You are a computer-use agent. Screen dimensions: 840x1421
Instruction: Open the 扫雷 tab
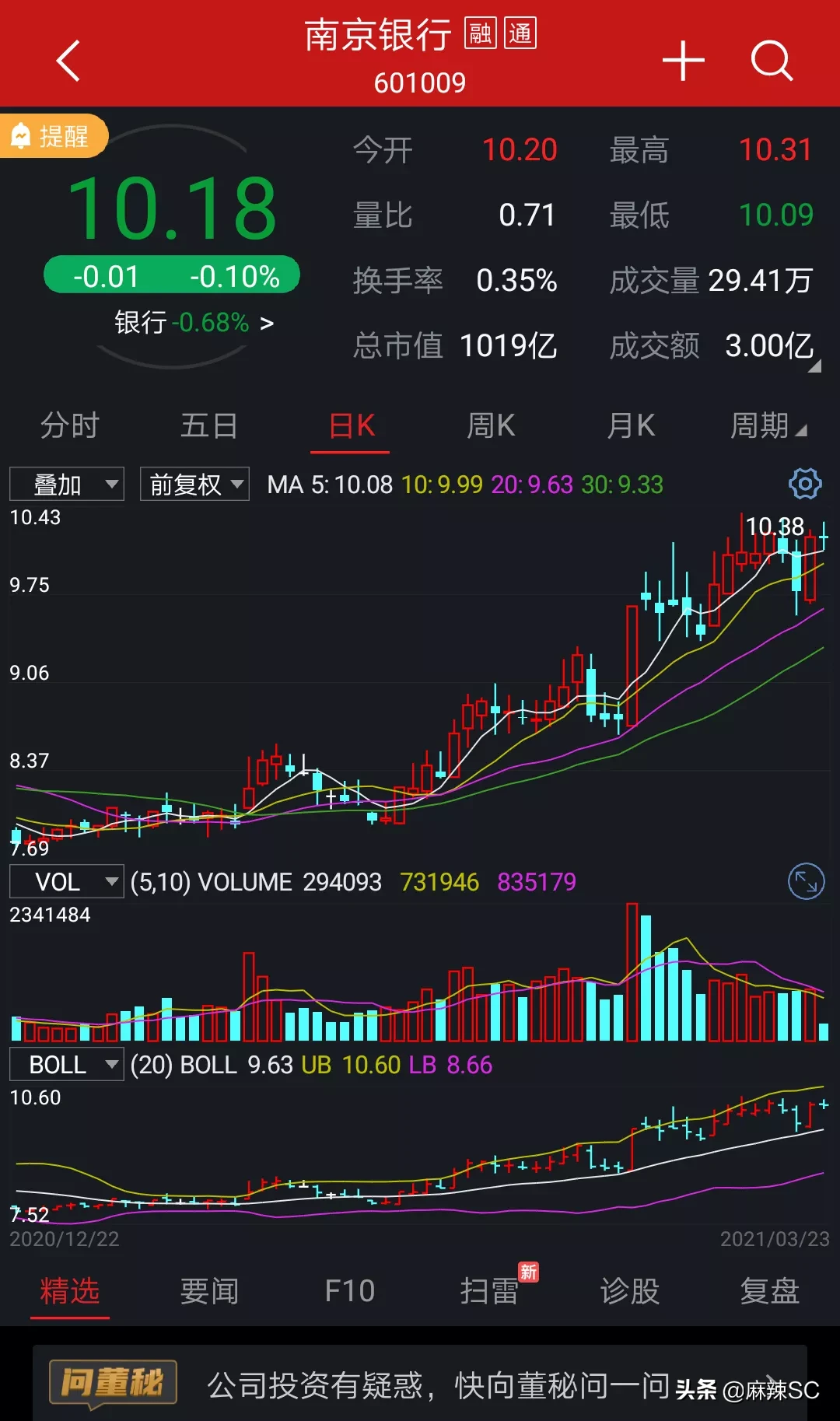(x=490, y=1291)
